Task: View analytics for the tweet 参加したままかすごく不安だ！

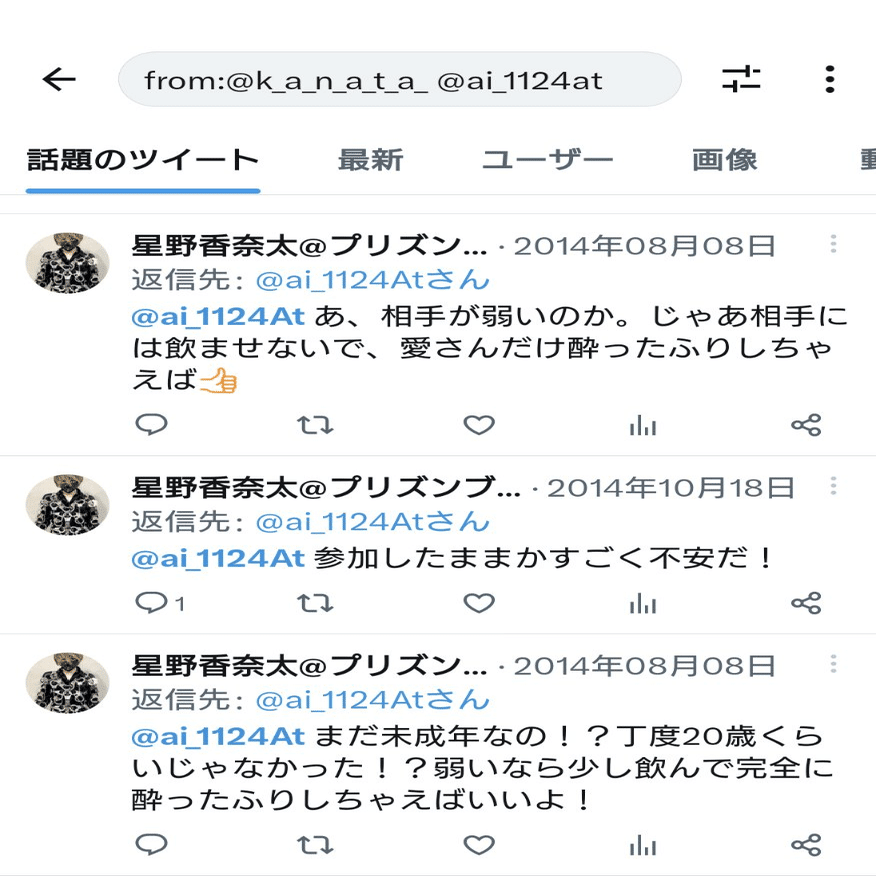Action: 643,603
